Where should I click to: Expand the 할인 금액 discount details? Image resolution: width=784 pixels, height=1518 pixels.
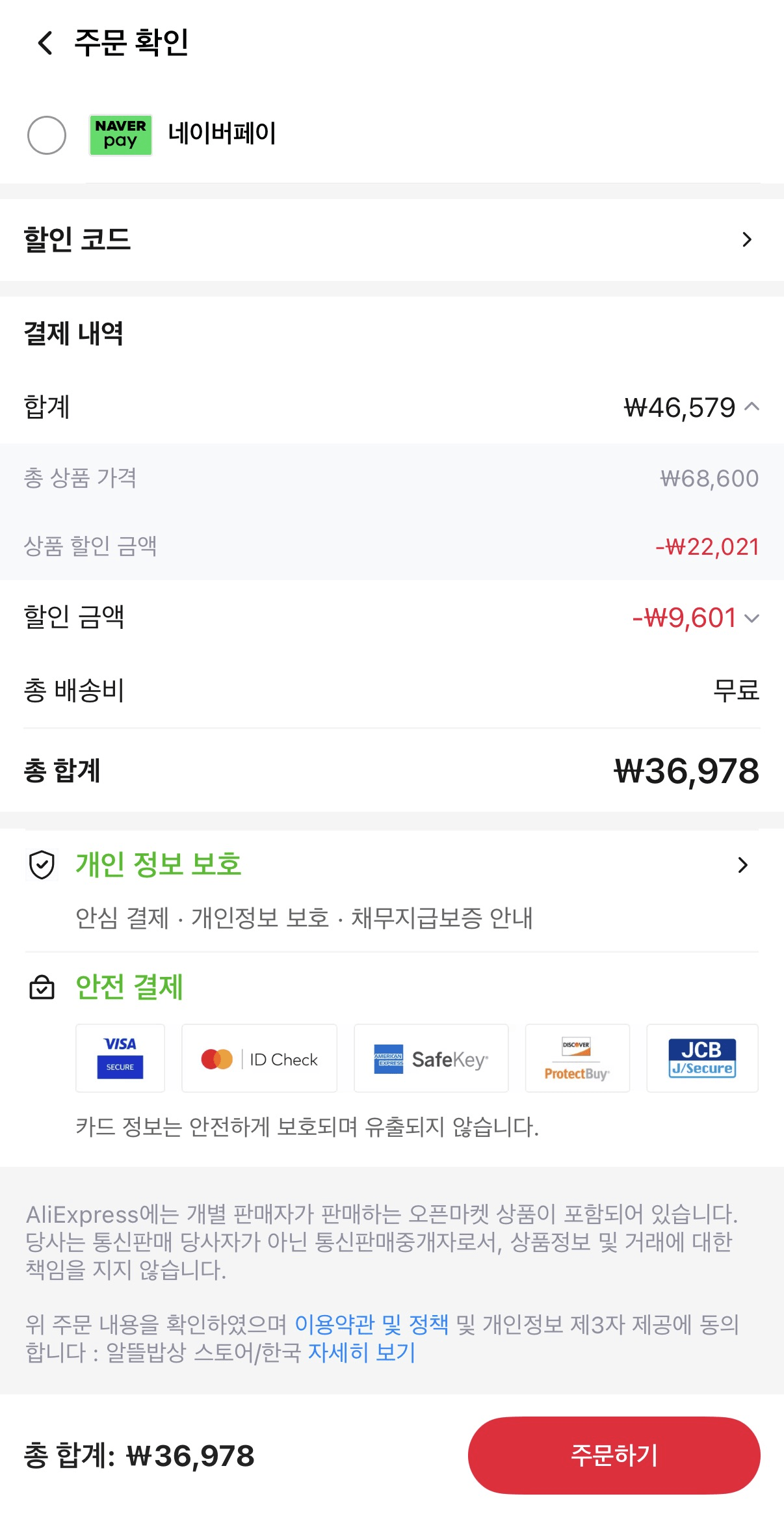(752, 619)
